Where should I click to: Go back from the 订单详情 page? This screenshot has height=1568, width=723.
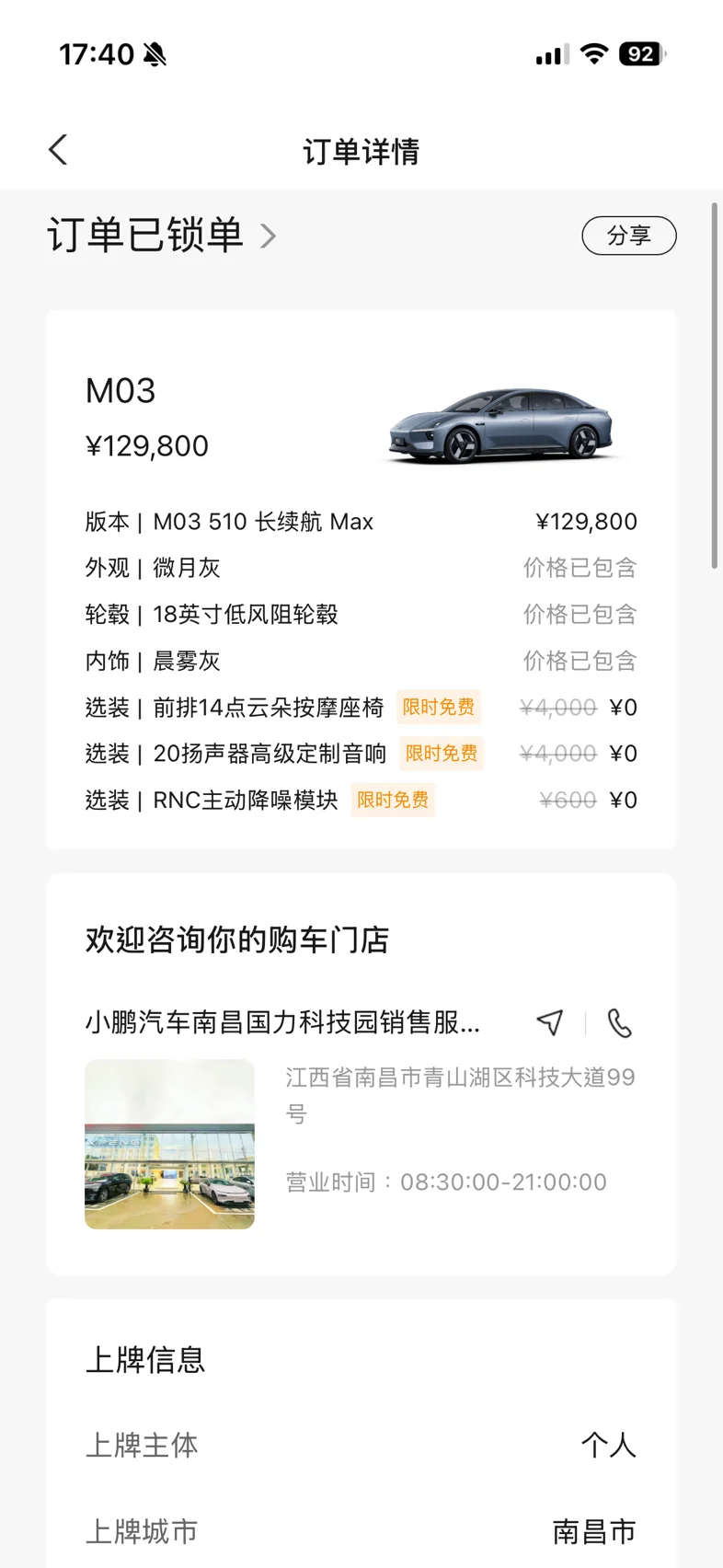coord(58,150)
